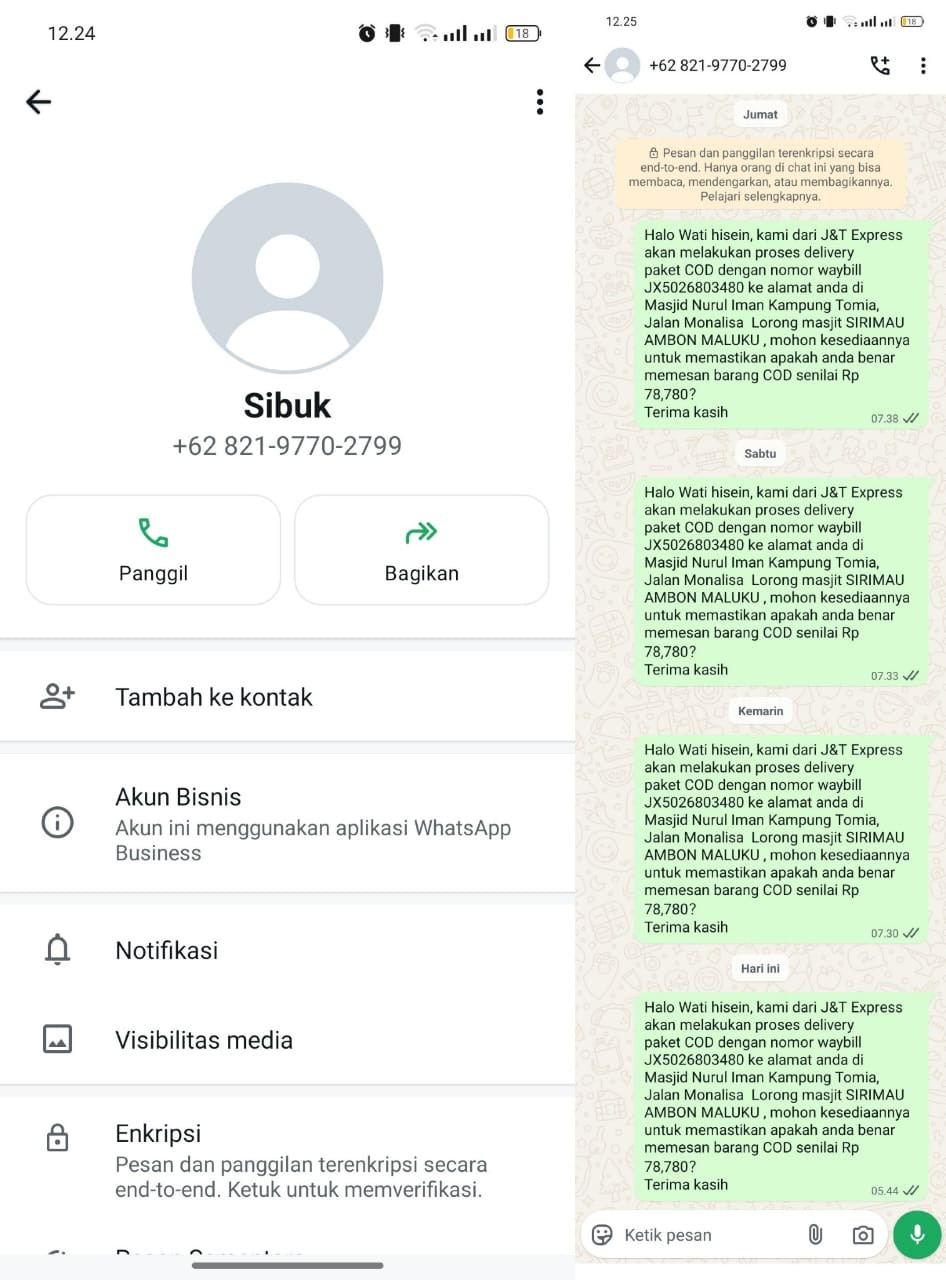946x1280 pixels.
Task: Open the camera from the message bar
Action: point(863,1235)
